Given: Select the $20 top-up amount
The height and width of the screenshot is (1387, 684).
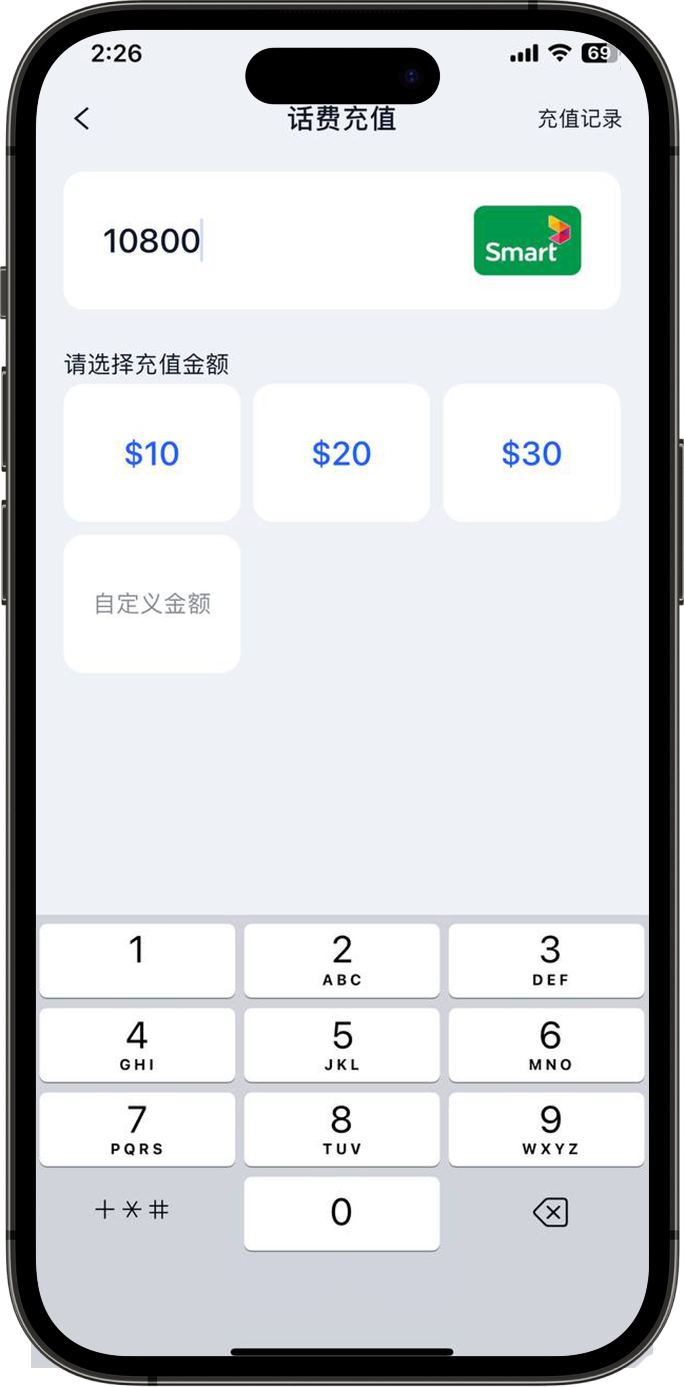Looking at the screenshot, I should (341, 453).
